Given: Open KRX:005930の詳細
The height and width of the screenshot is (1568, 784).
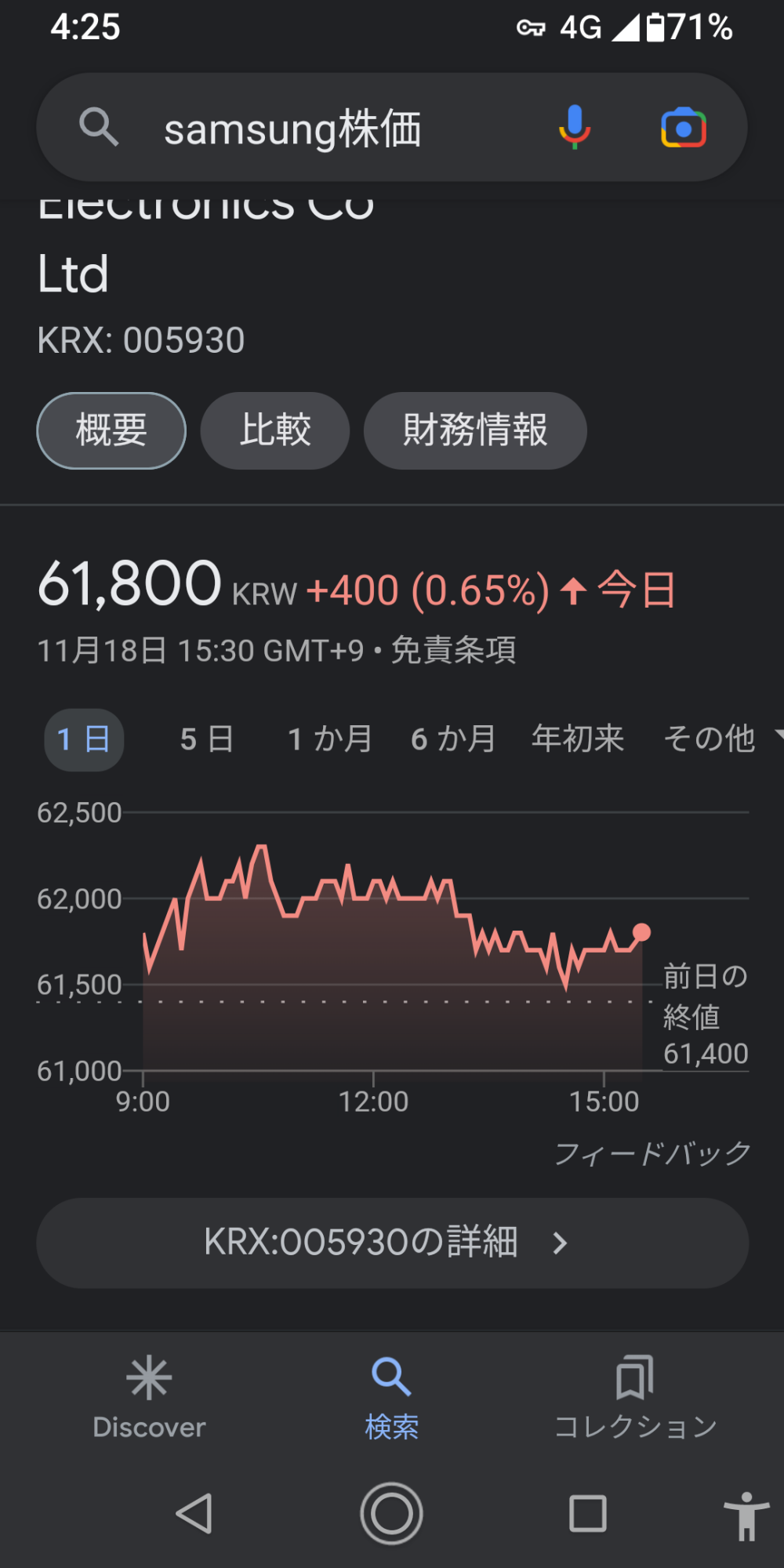Looking at the screenshot, I should pos(392,1243).
